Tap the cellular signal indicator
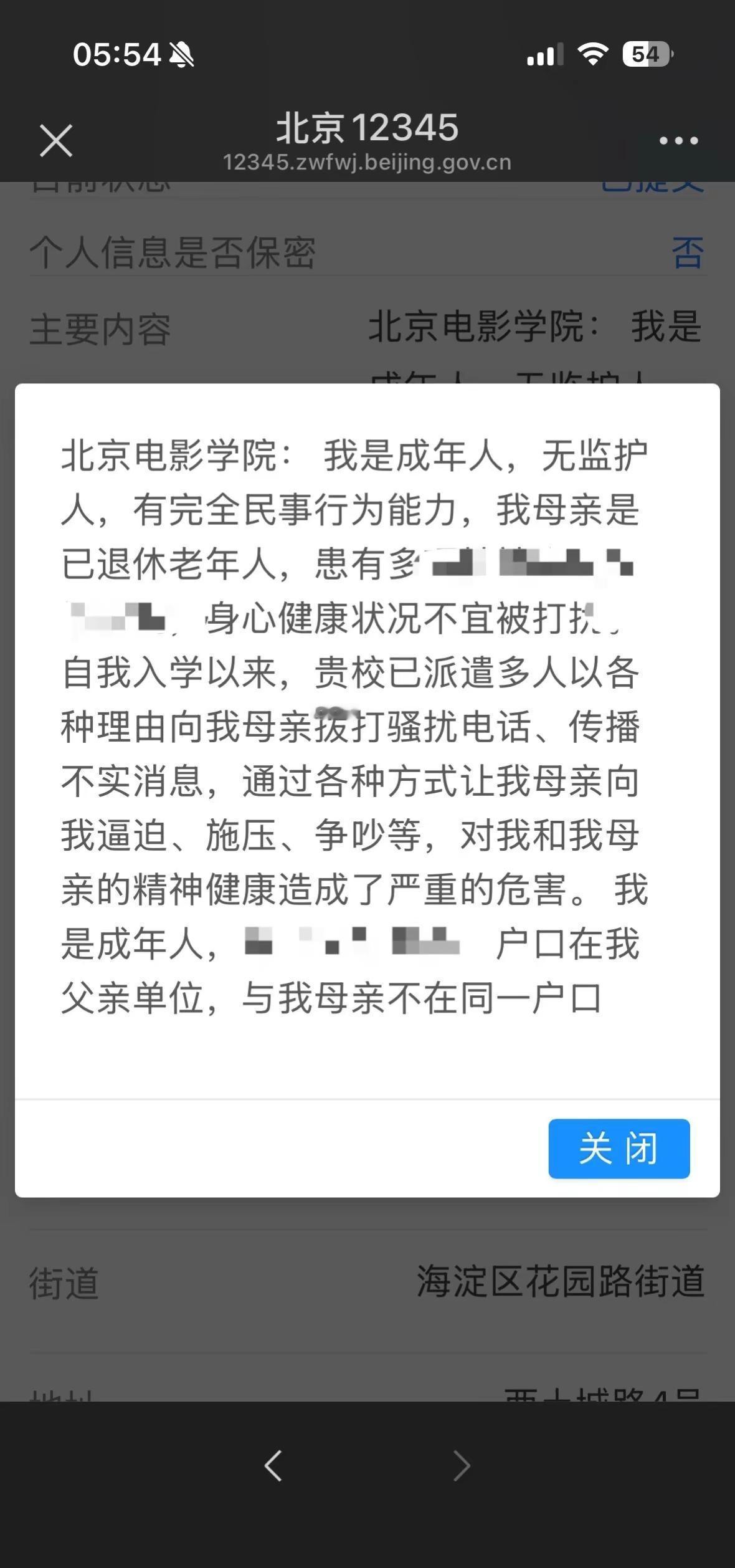The height and width of the screenshot is (1568, 735). [x=544, y=55]
